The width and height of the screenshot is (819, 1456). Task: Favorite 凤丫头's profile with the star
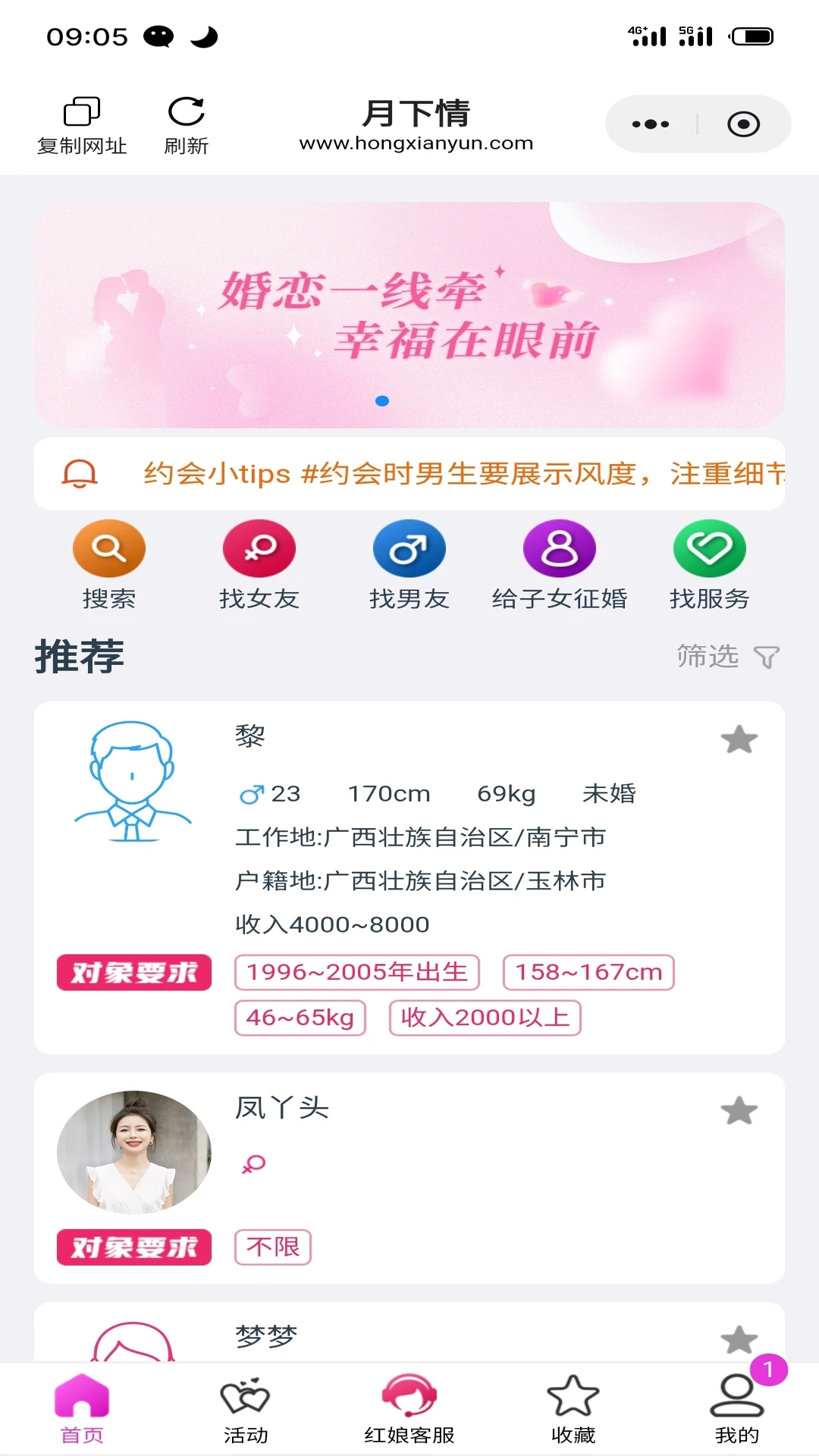739,1111
